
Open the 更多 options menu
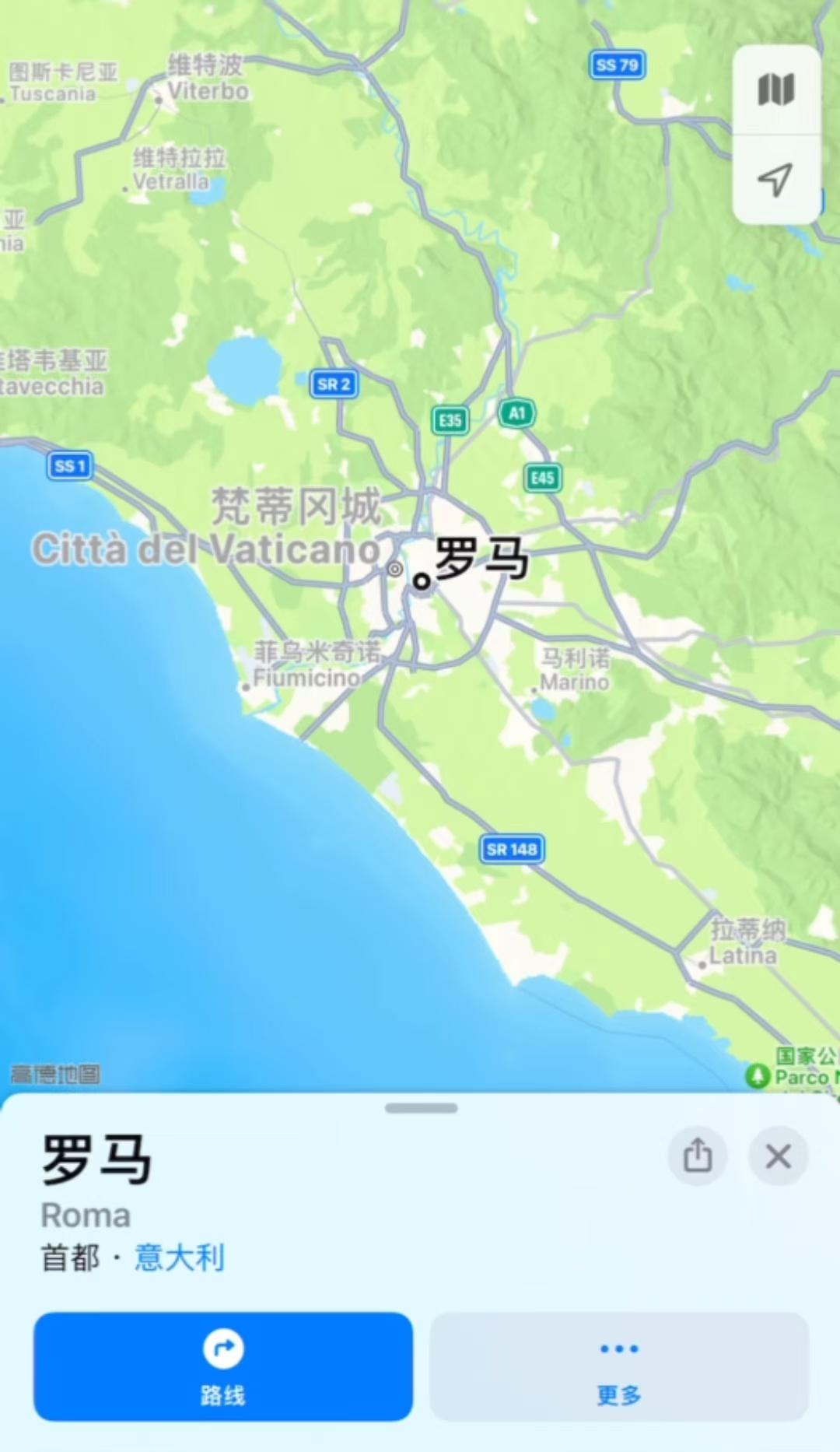619,1366
